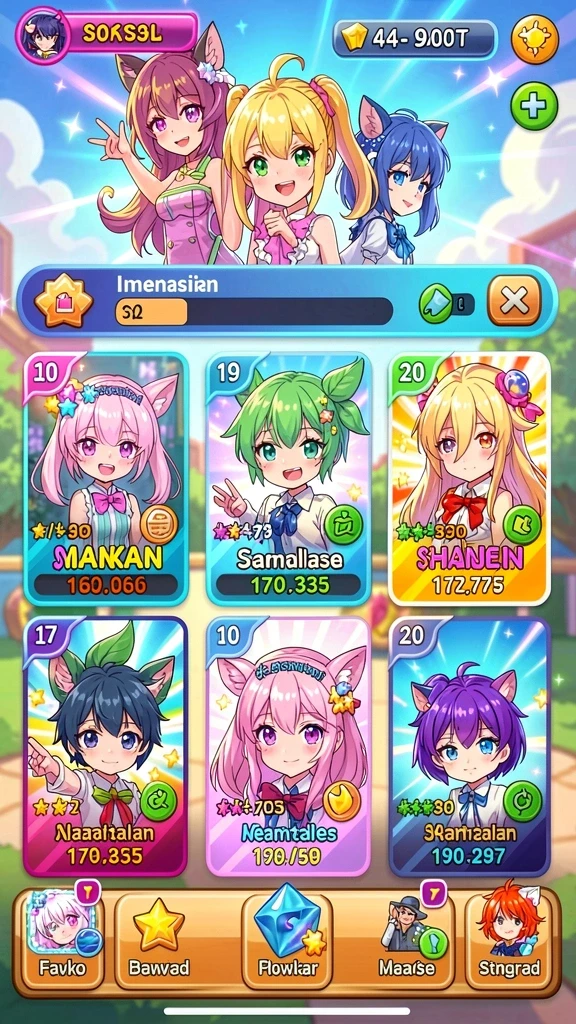Go to the Bawvad tab
This screenshot has height=1024, width=576.
coord(158,940)
